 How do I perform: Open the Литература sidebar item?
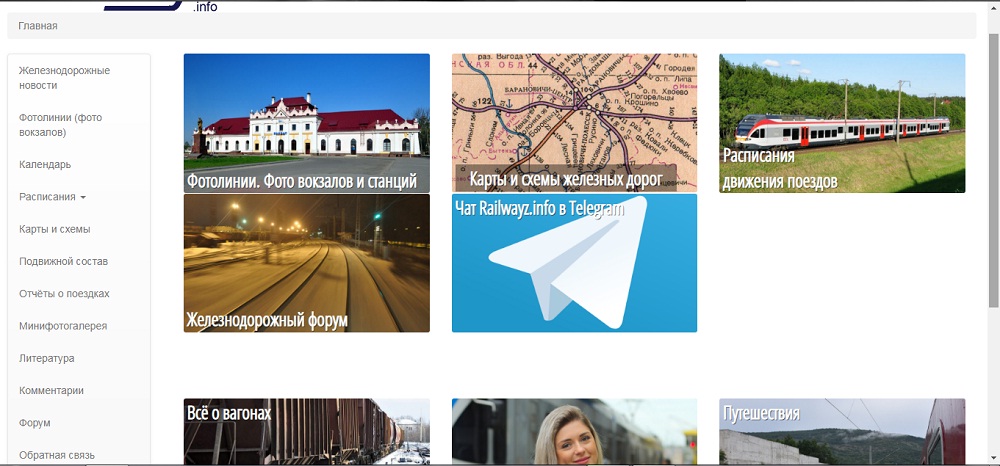[47, 358]
